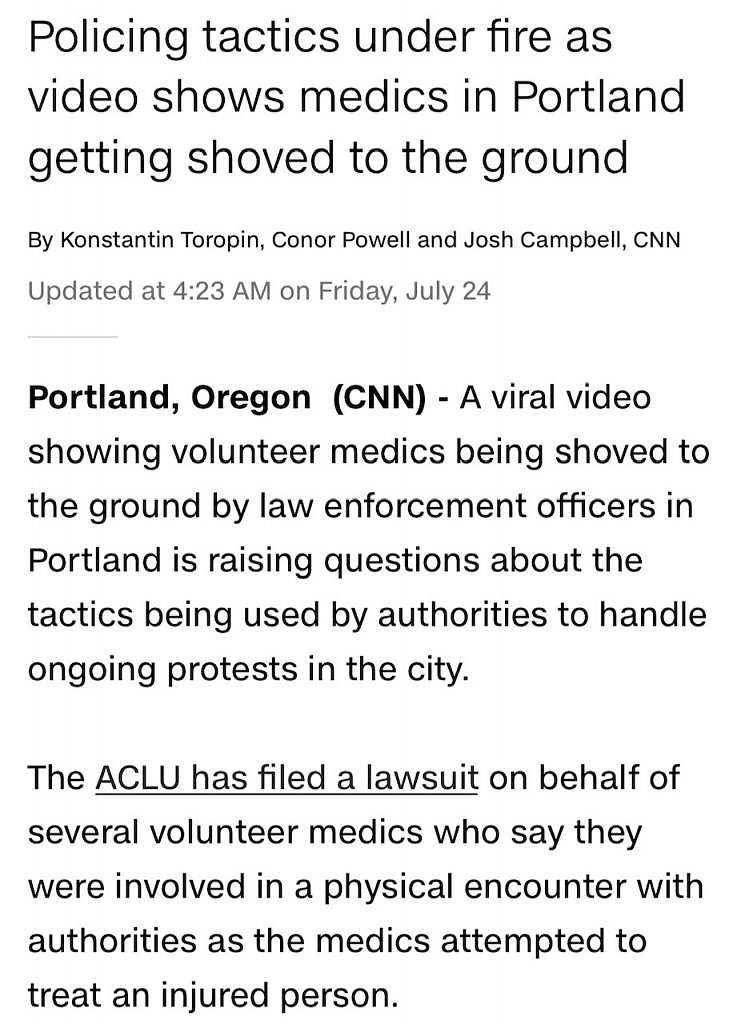Open the 'ACLU has filed a lawsuit' link
The height and width of the screenshot is (1024, 729).
pos(286,777)
